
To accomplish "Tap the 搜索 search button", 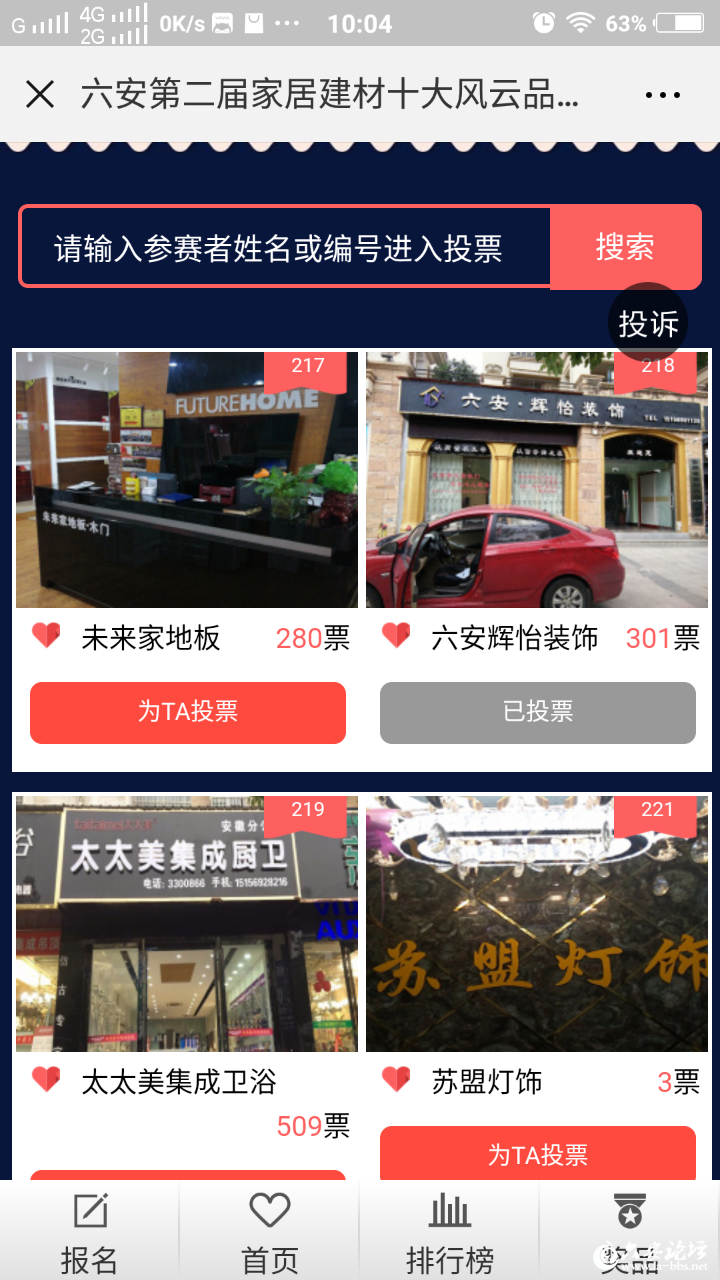I will click(625, 247).
